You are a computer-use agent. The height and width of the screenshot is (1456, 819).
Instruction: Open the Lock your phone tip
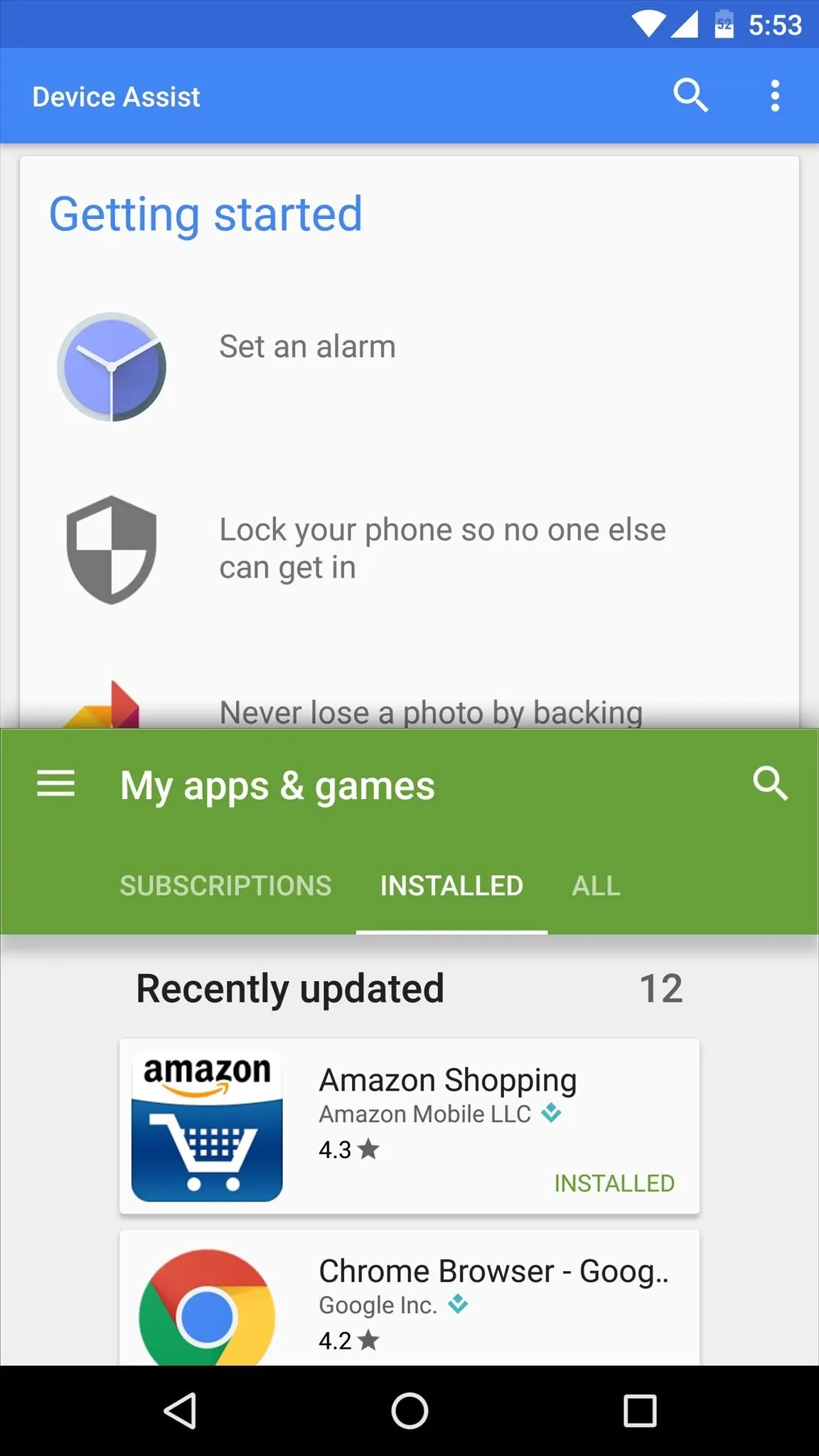(409, 549)
